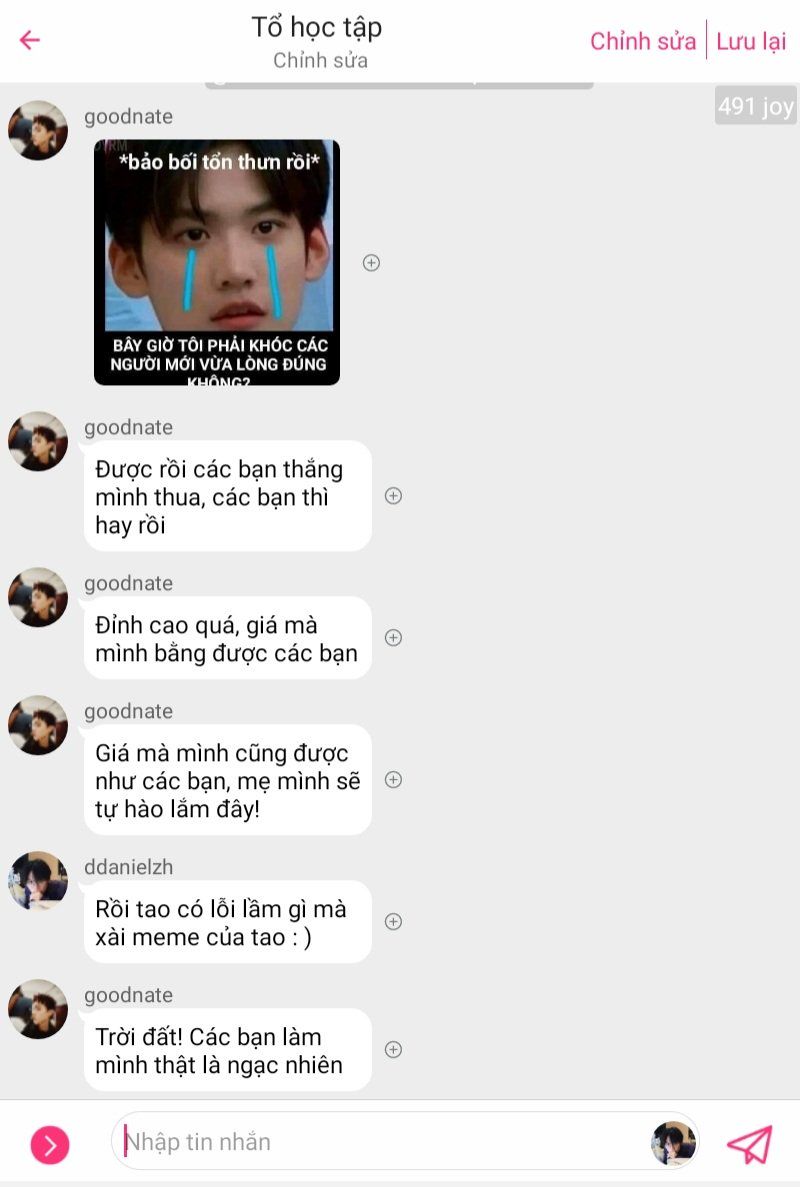Image resolution: width=800 pixels, height=1187 pixels.
Task: Switch character using the avatar in the input box
Action: 673,1143
